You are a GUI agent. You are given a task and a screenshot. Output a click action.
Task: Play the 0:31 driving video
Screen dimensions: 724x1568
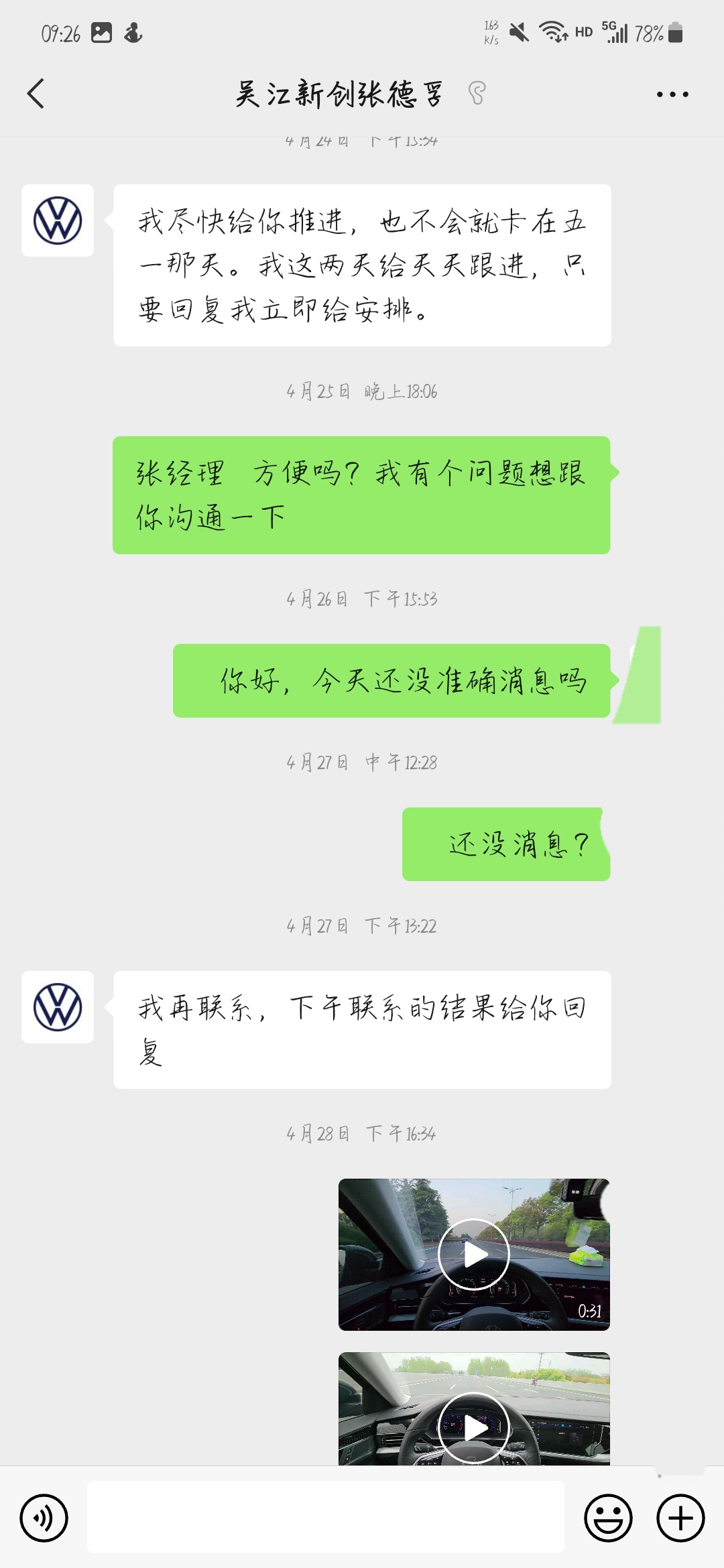pos(474,1254)
